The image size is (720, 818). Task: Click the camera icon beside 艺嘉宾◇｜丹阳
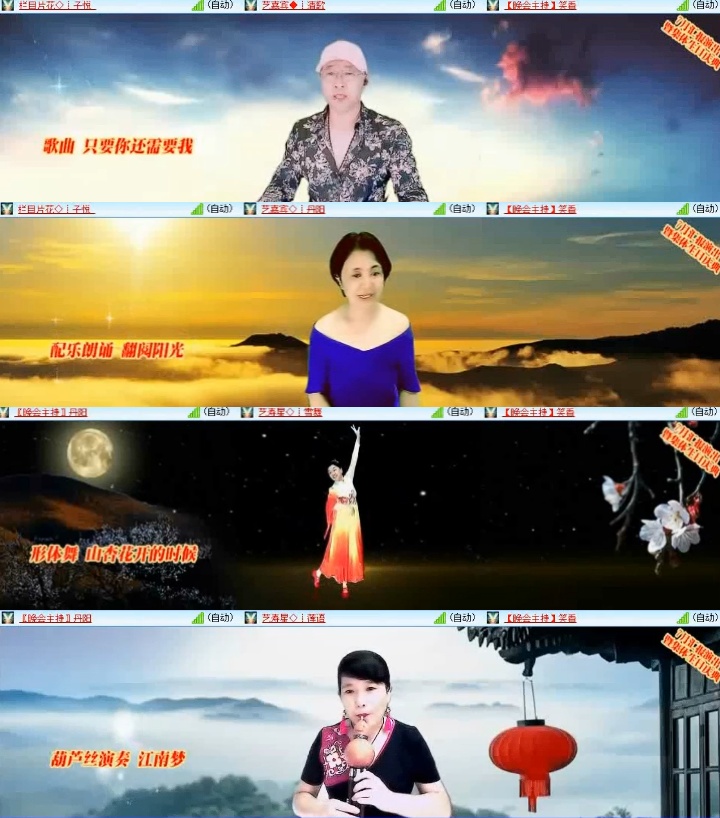248,208
